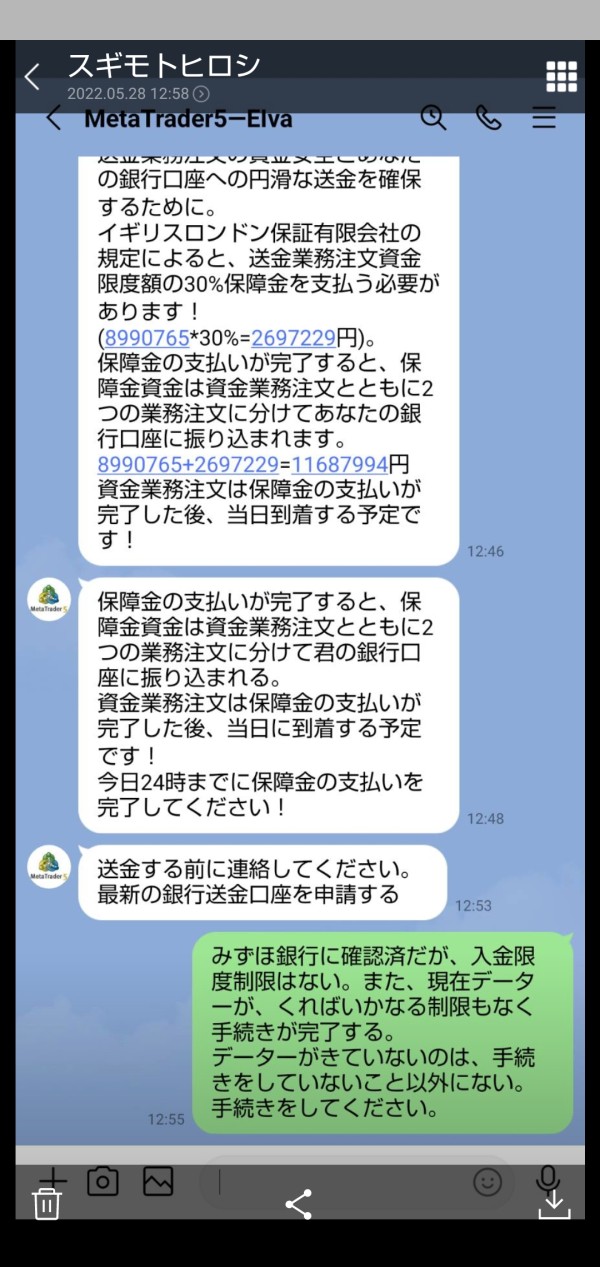Delete this image with the trash icon
The image size is (600, 1267).
coord(46,1203)
